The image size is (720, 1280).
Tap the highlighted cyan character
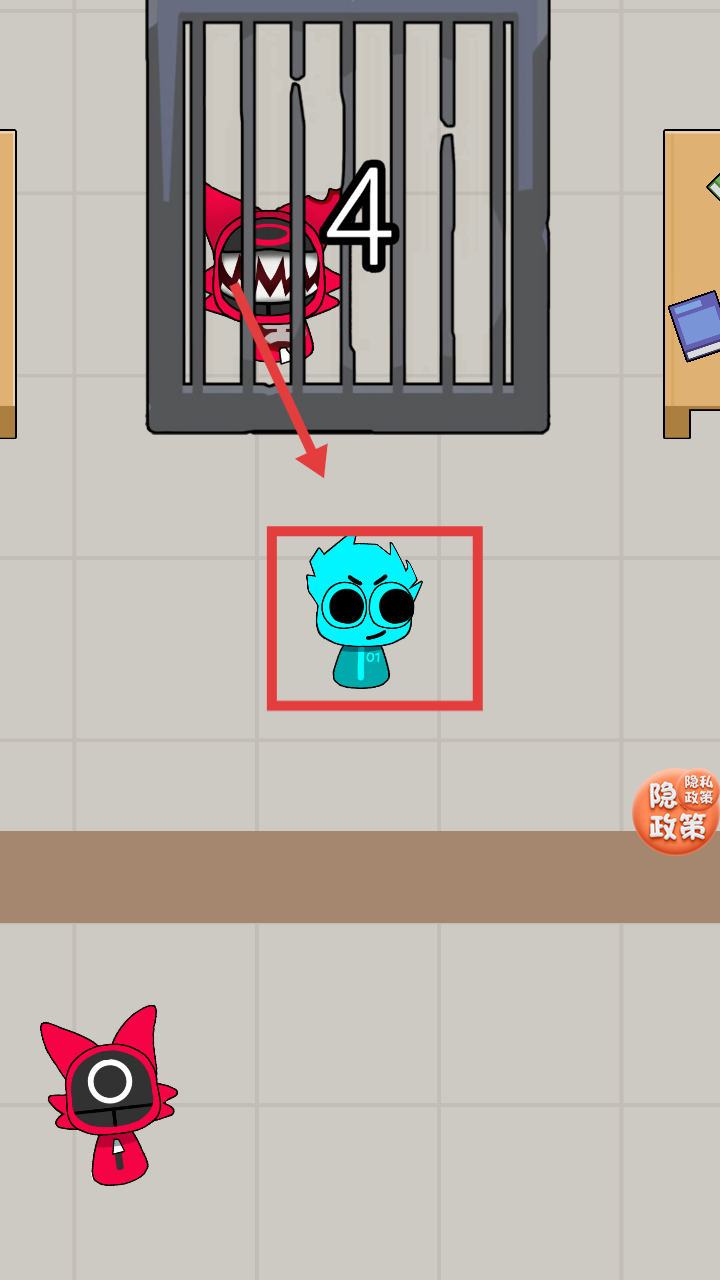tap(366, 615)
